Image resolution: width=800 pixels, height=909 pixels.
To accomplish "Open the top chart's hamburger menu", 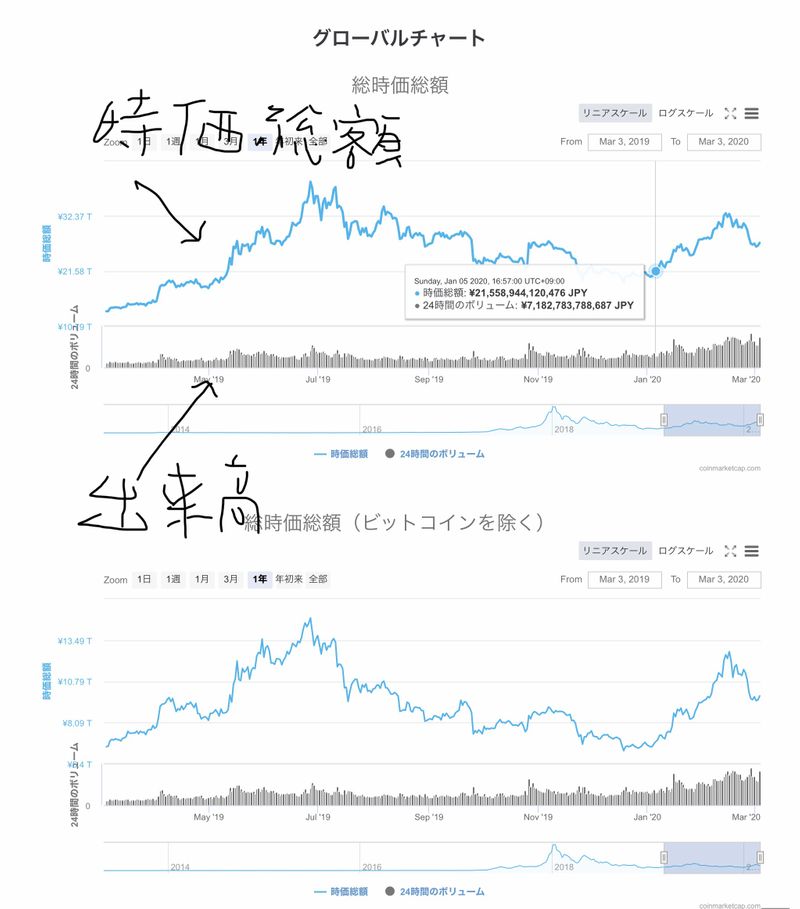I will click(752, 113).
